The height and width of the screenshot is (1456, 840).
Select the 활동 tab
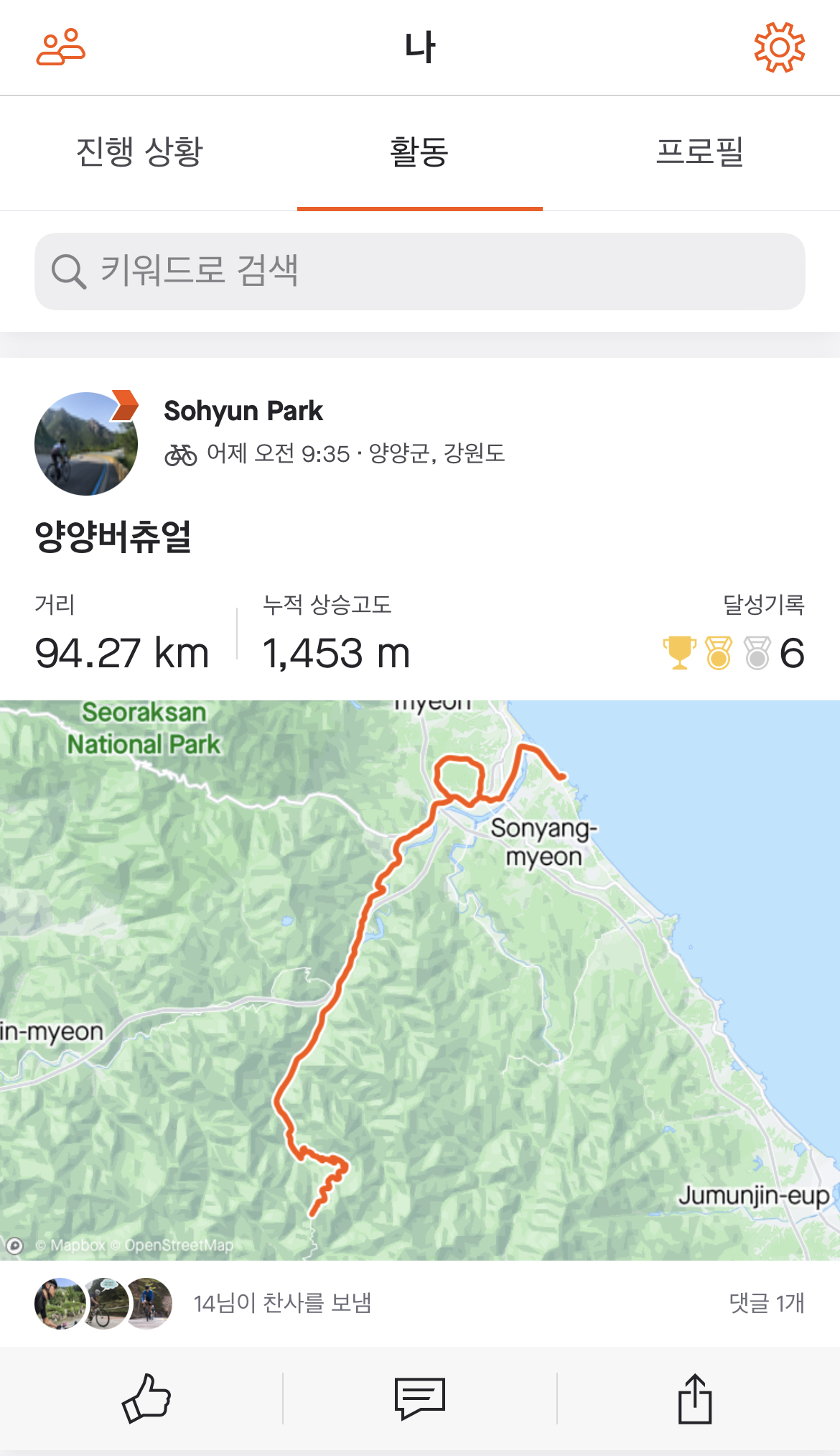[x=419, y=152]
